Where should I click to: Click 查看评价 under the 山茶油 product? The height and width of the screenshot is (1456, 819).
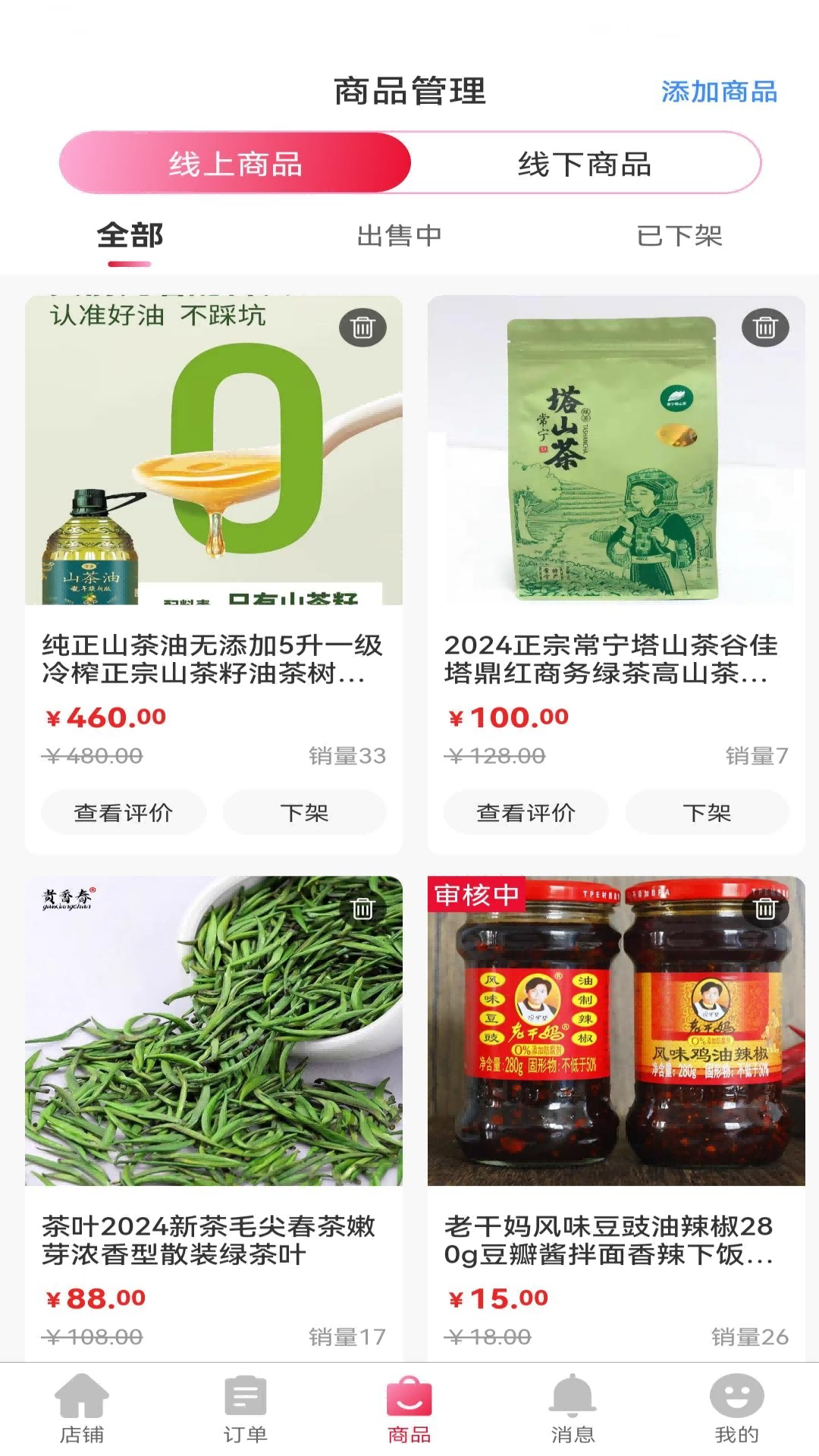(123, 812)
